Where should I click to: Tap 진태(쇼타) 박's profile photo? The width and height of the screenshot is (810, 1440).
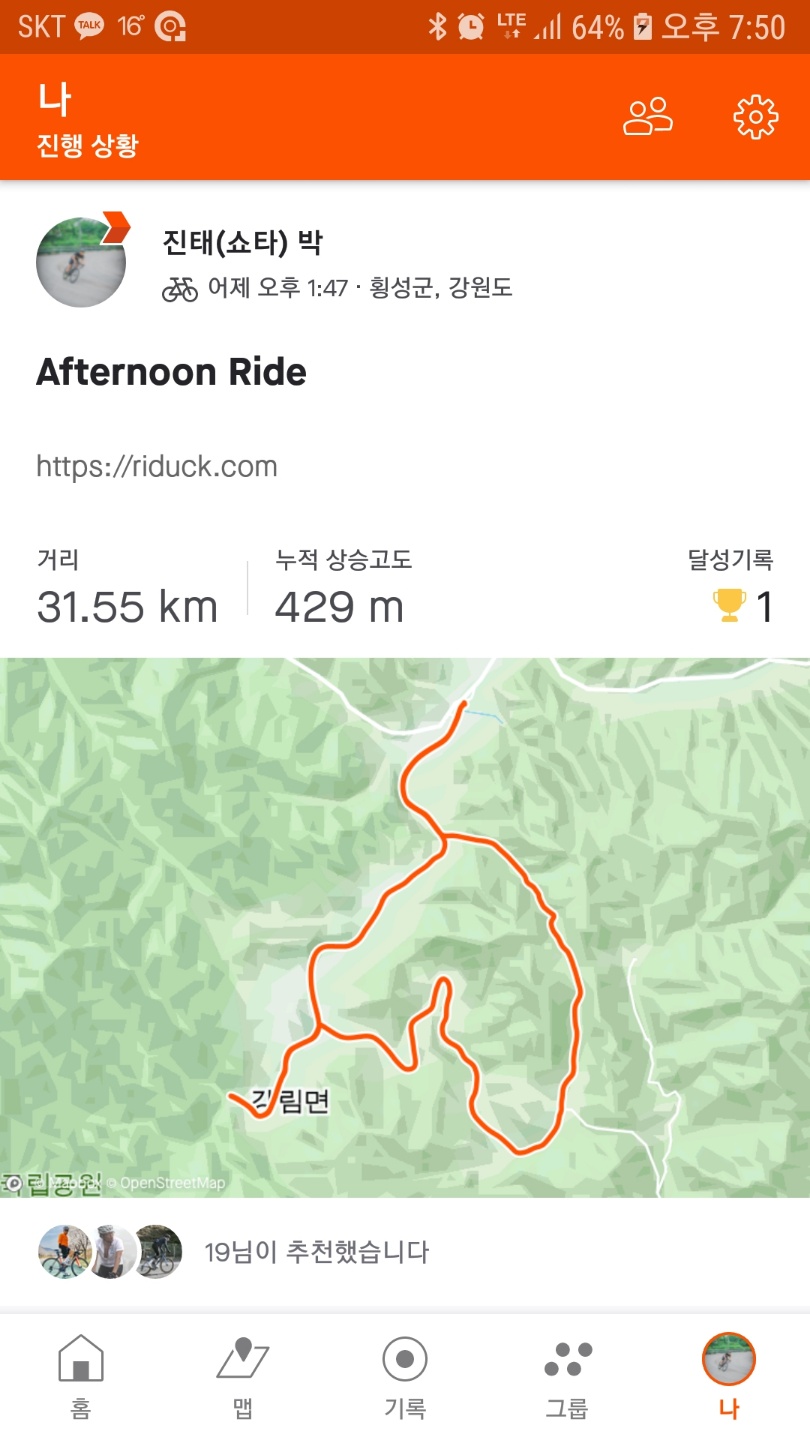point(81,262)
